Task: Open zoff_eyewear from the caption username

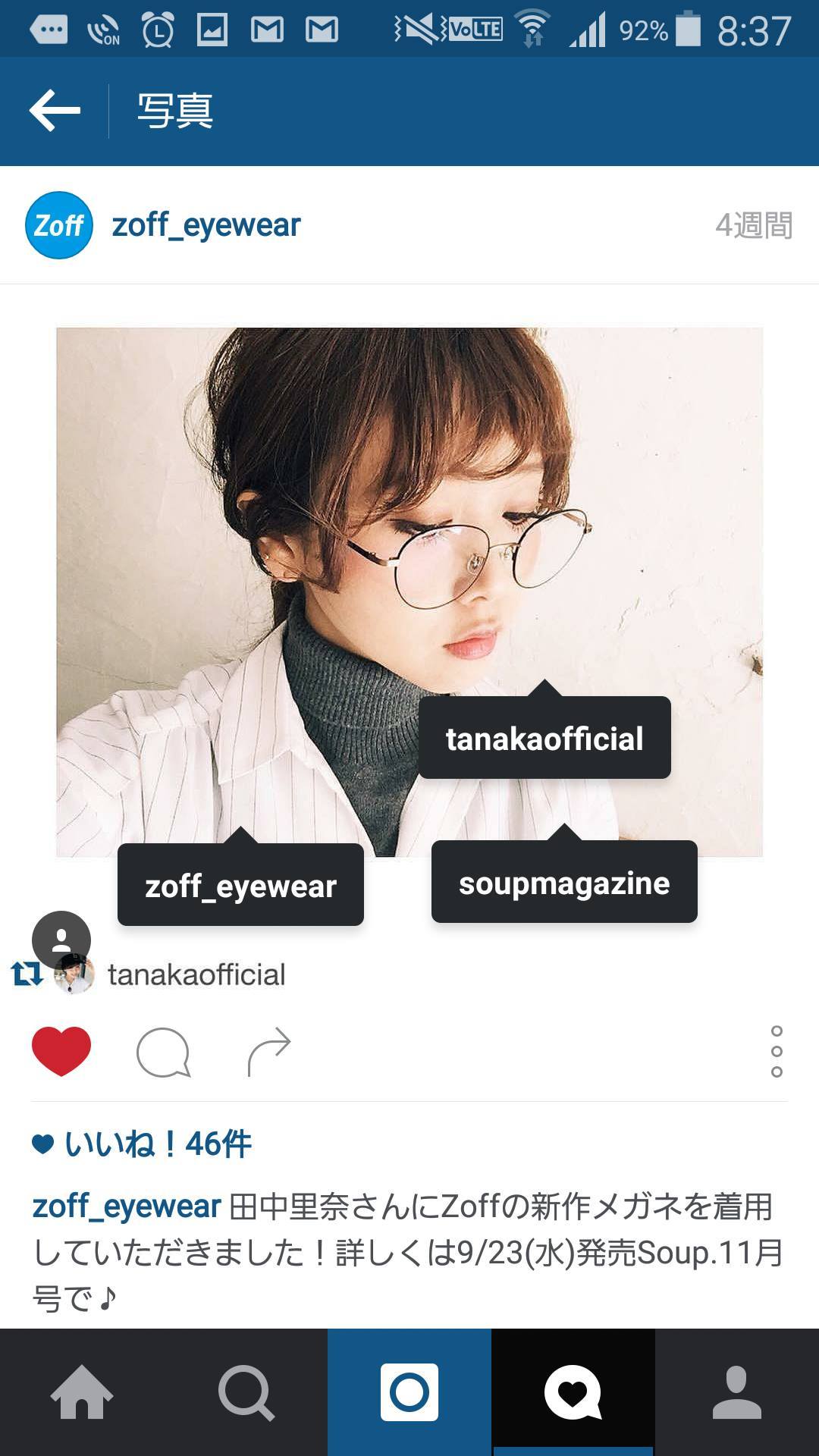Action: (x=127, y=1207)
